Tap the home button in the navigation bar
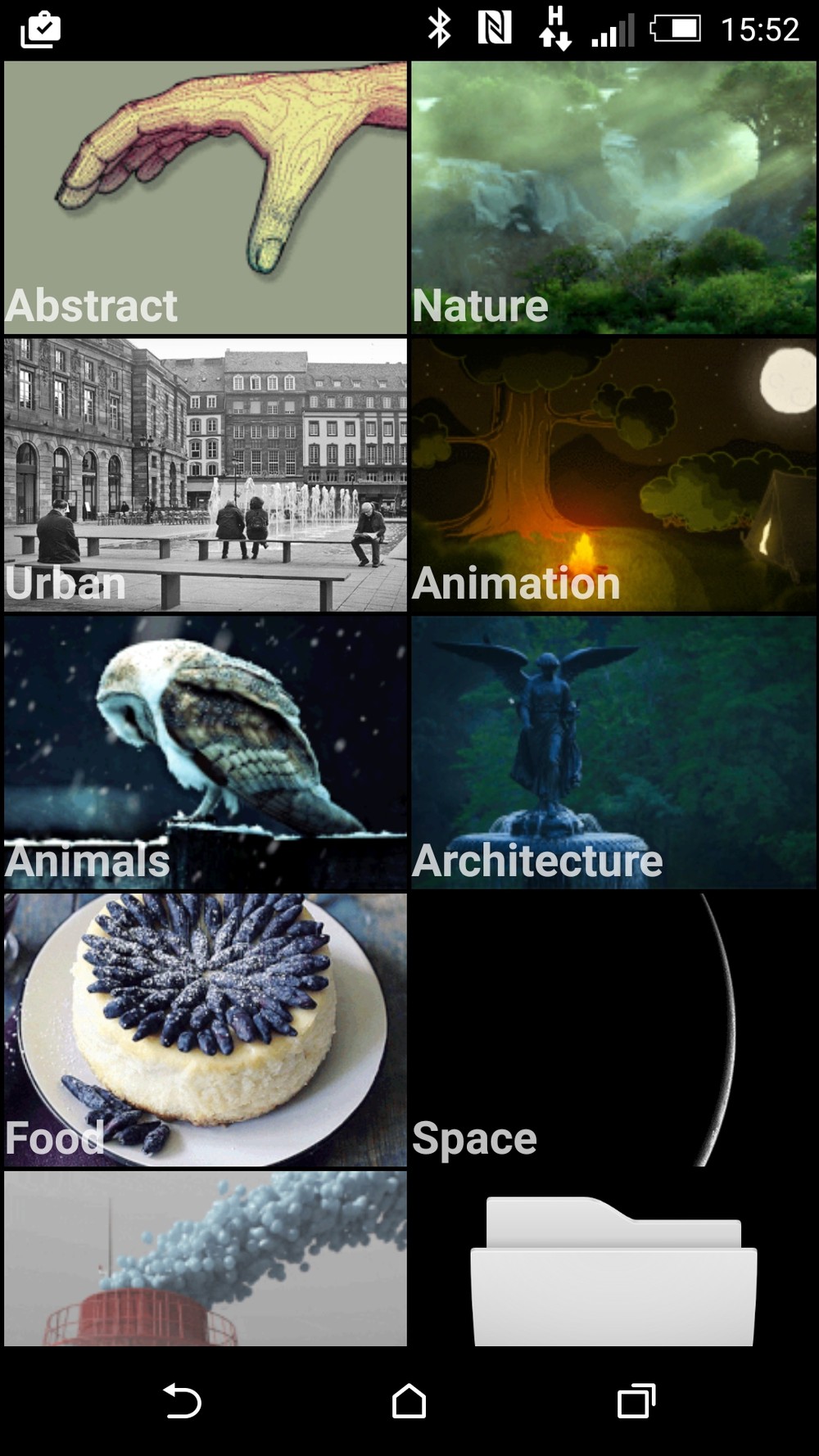819x1456 pixels. click(409, 1400)
